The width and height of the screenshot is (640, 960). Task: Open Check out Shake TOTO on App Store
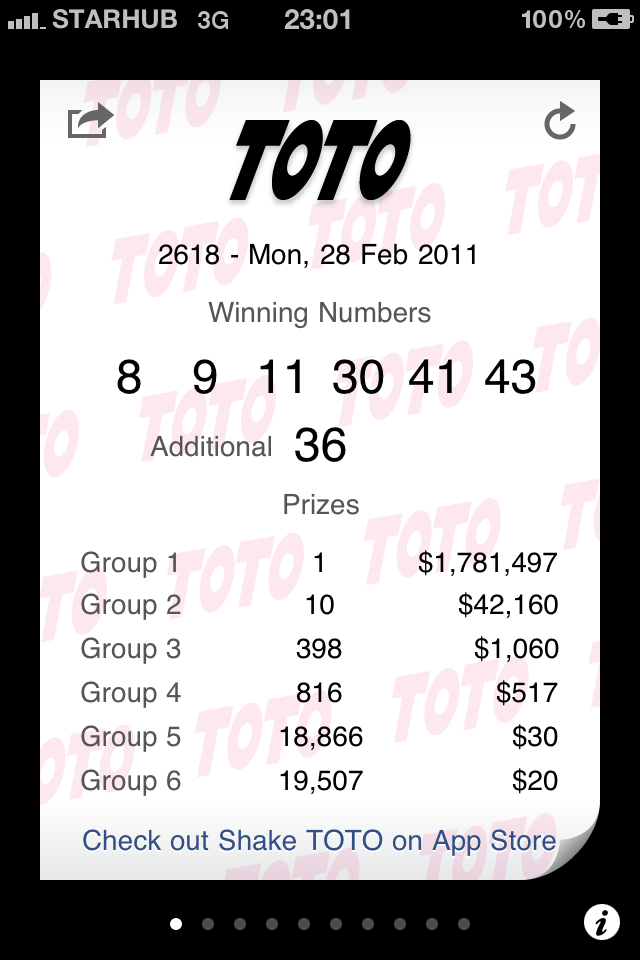point(319,840)
